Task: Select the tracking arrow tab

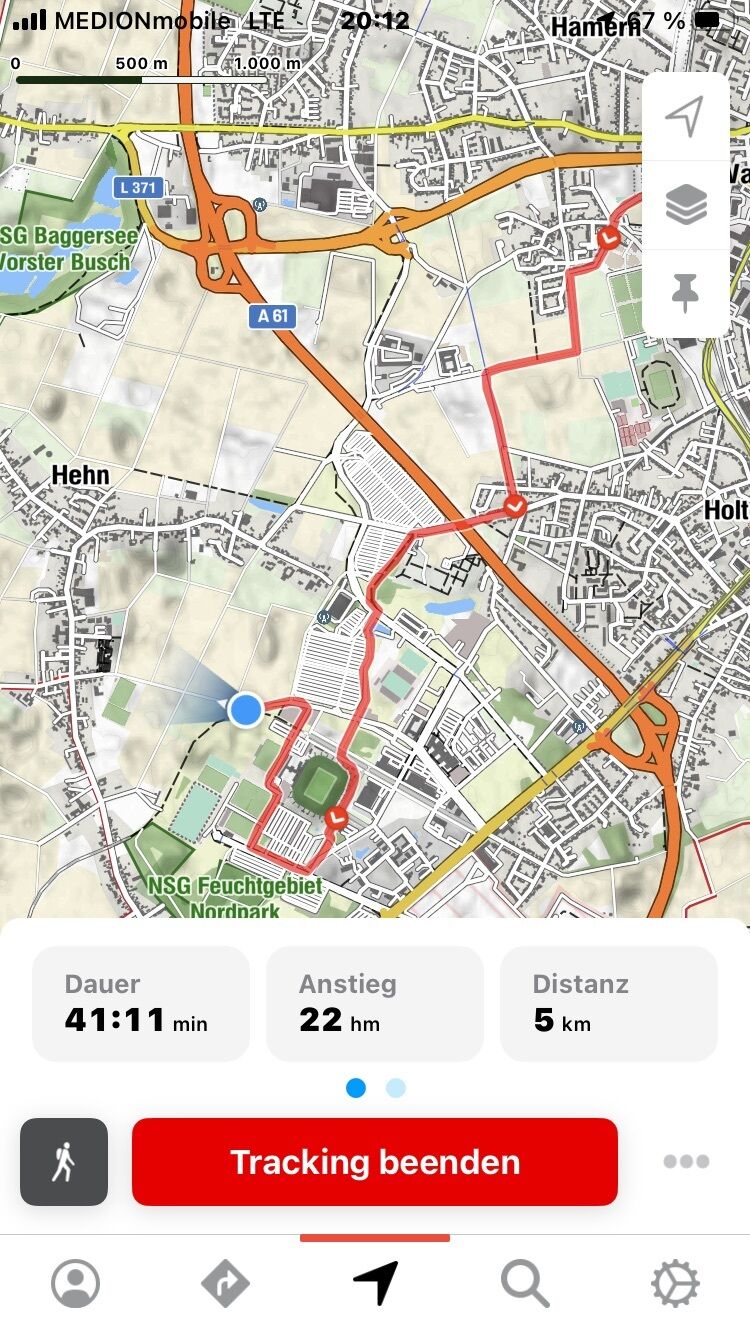Action: pos(375,1283)
